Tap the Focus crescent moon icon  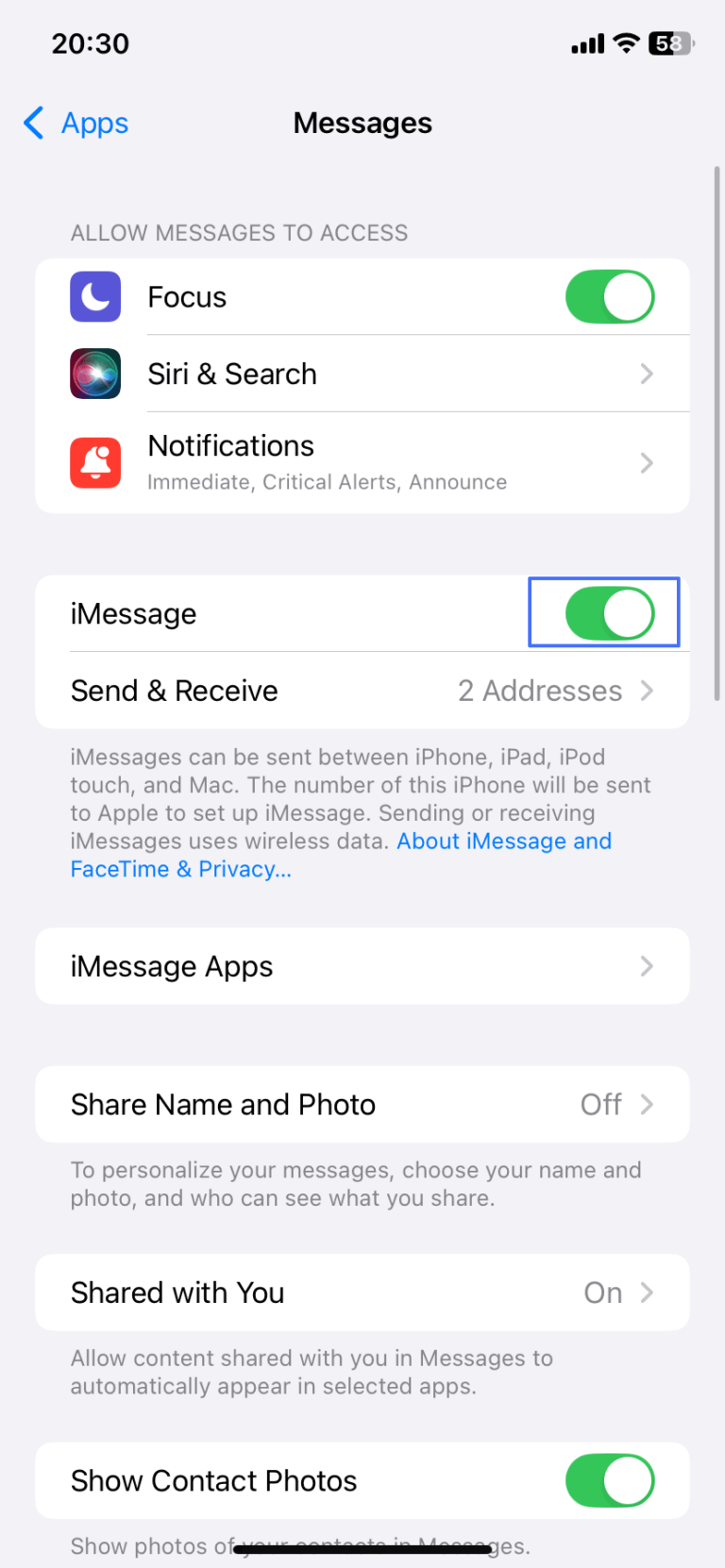(x=94, y=296)
